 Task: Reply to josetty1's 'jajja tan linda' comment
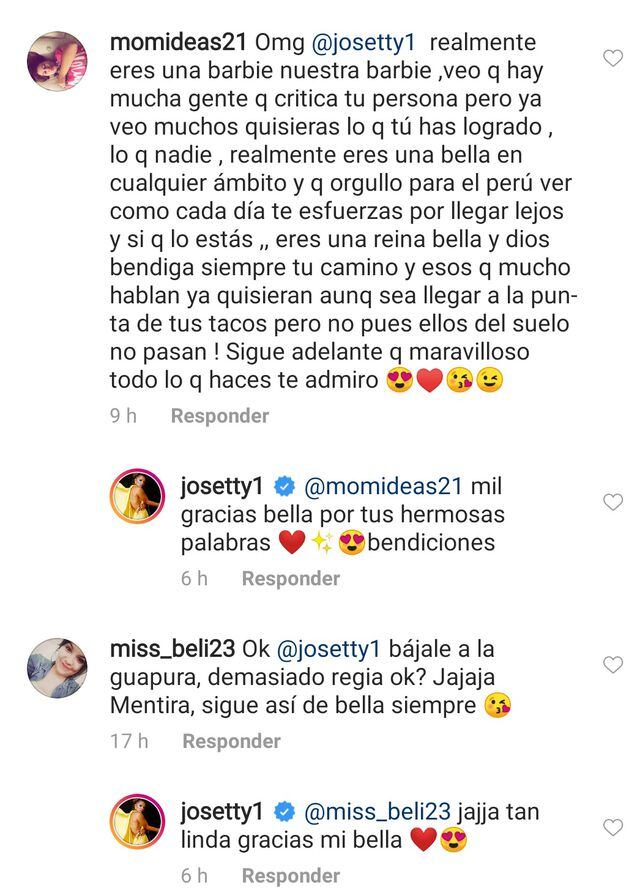coord(290,875)
